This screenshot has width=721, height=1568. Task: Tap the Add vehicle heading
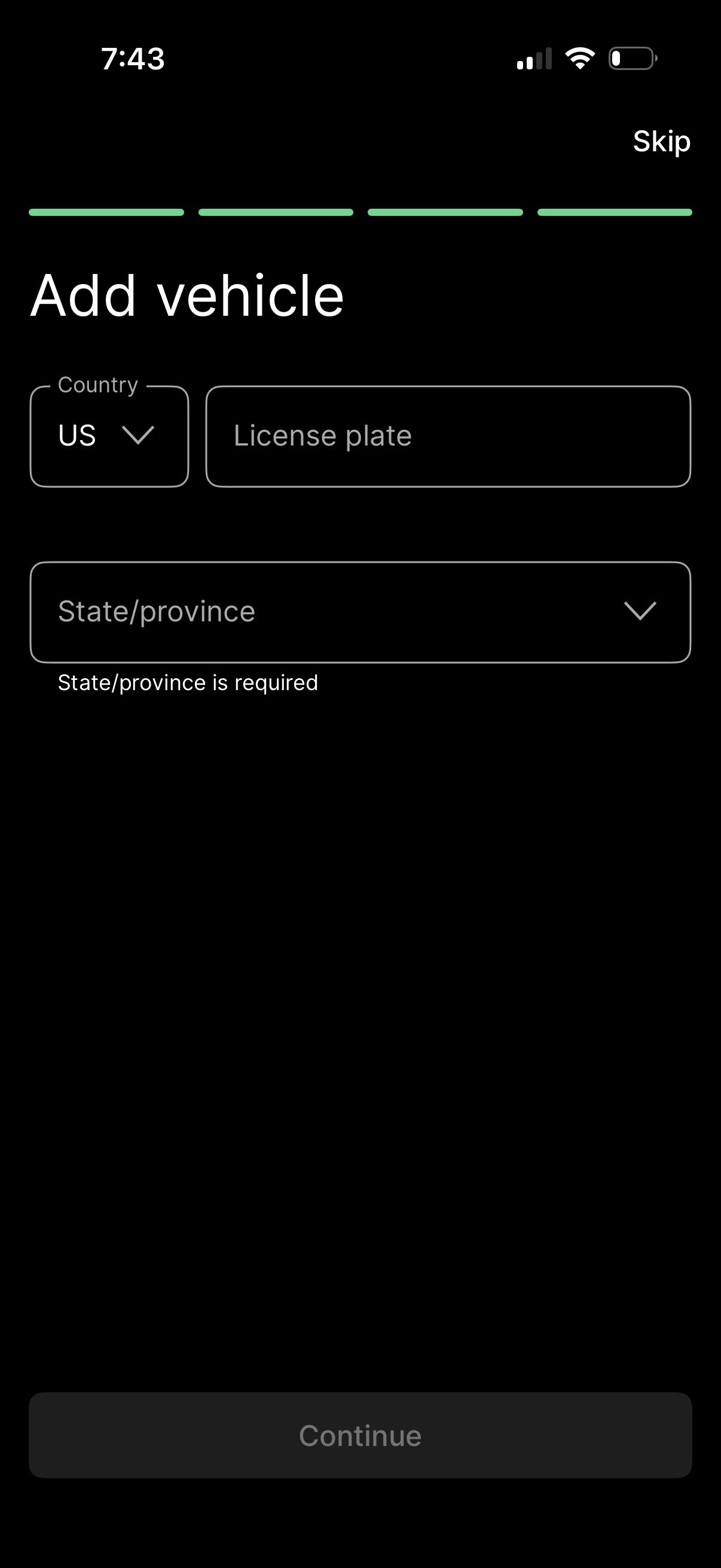tap(187, 296)
